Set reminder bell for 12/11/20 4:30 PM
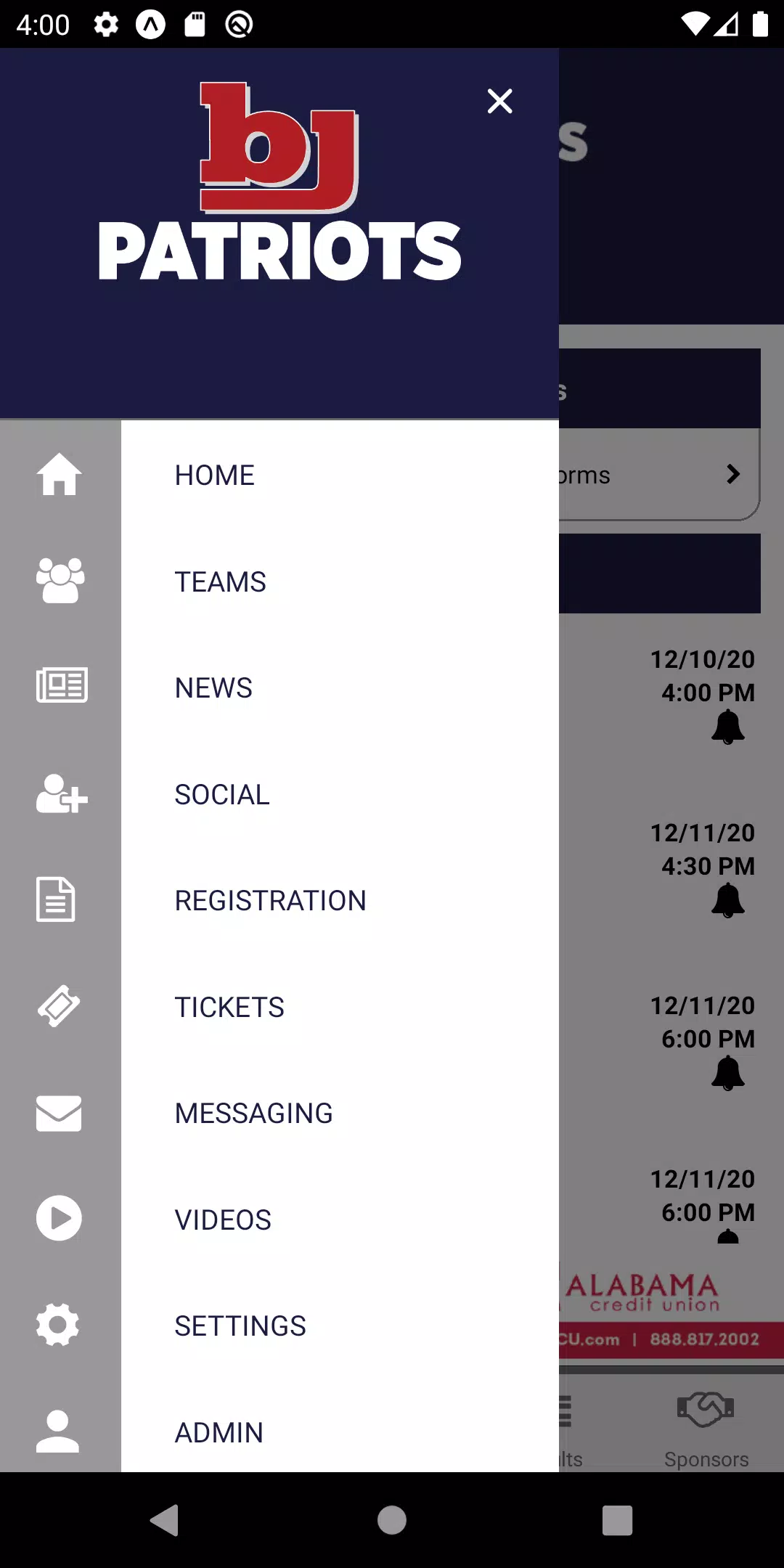Image resolution: width=784 pixels, height=1568 pixels. click(x=728, y=901)
